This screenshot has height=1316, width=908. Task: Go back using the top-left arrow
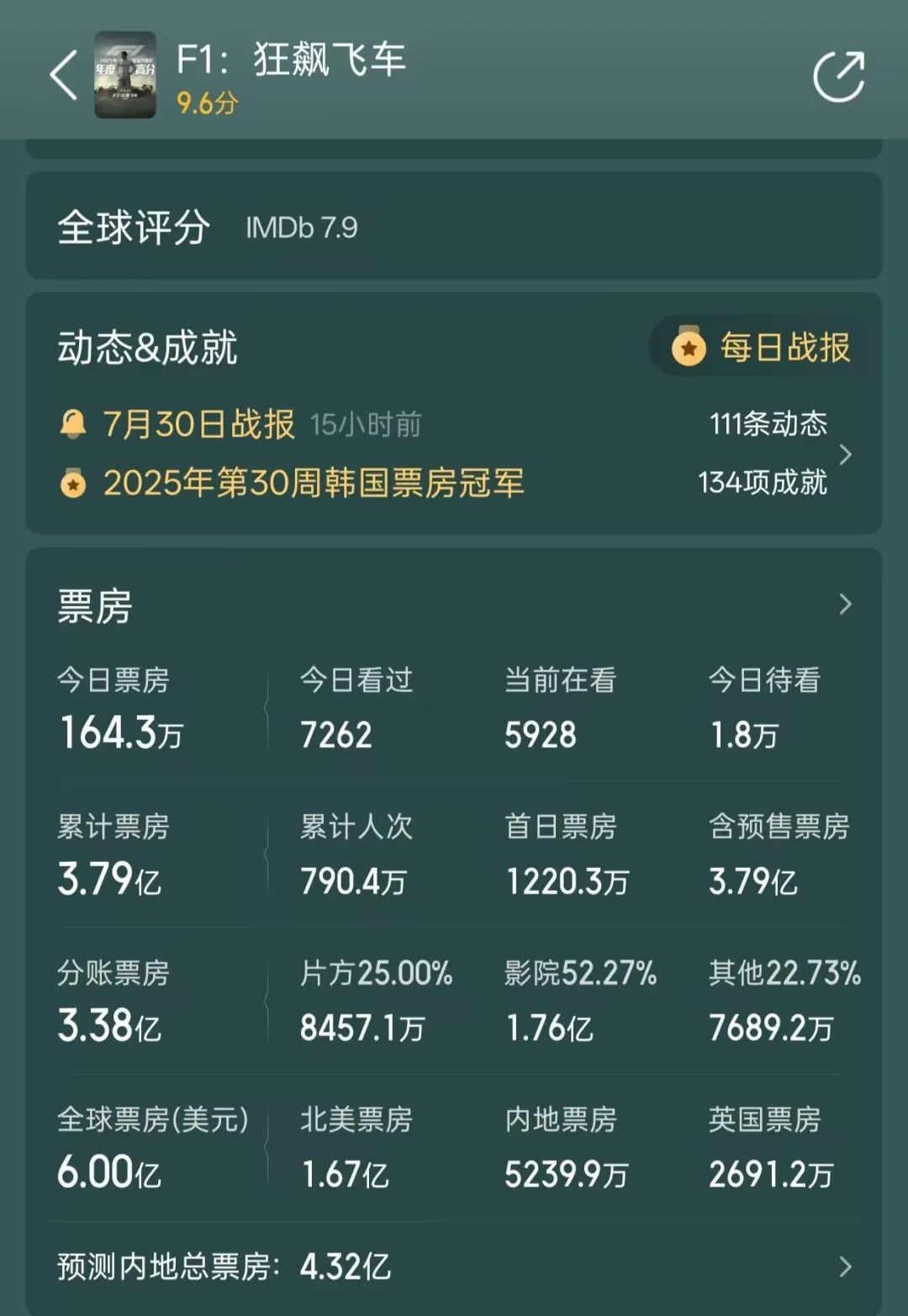click(x=64, y=75)
